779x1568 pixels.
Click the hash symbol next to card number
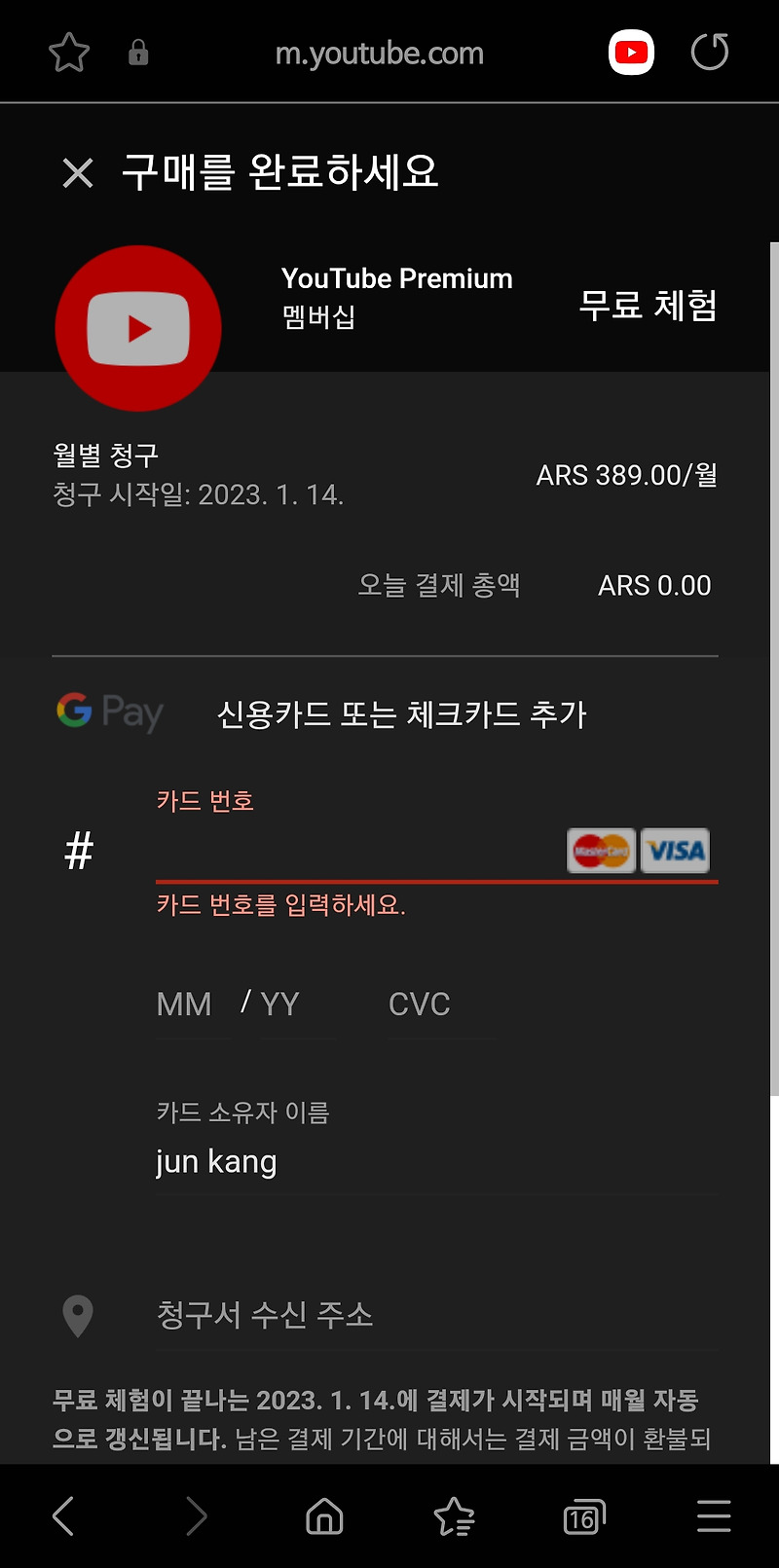(78, 851)
